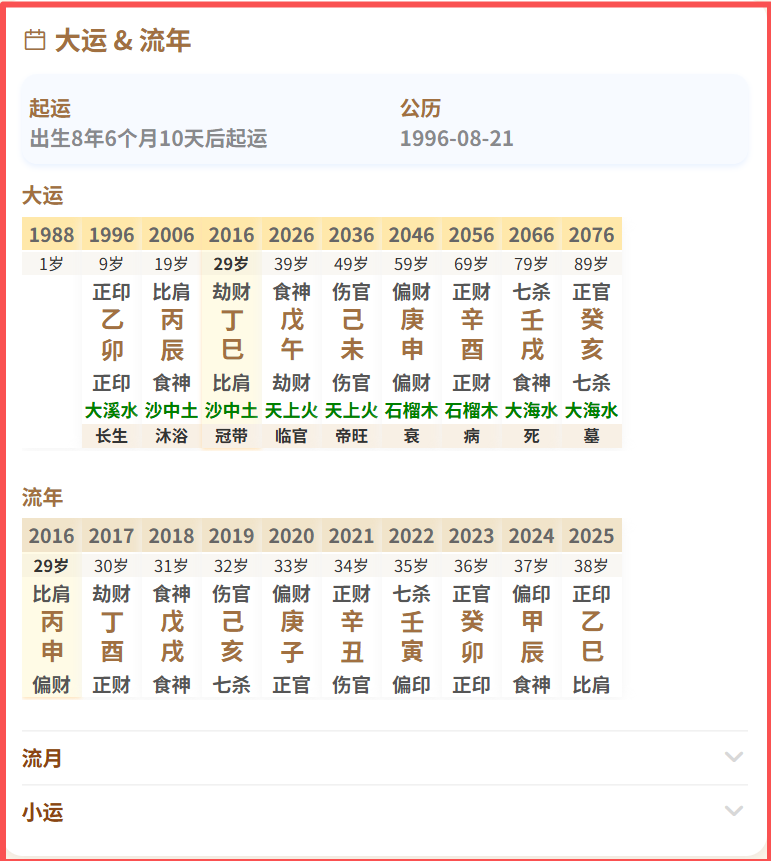Select the 2006 丙辰 大运 column
Image resolution: width=771 pixels, height=861 pixels.
[x=172, y=335]
